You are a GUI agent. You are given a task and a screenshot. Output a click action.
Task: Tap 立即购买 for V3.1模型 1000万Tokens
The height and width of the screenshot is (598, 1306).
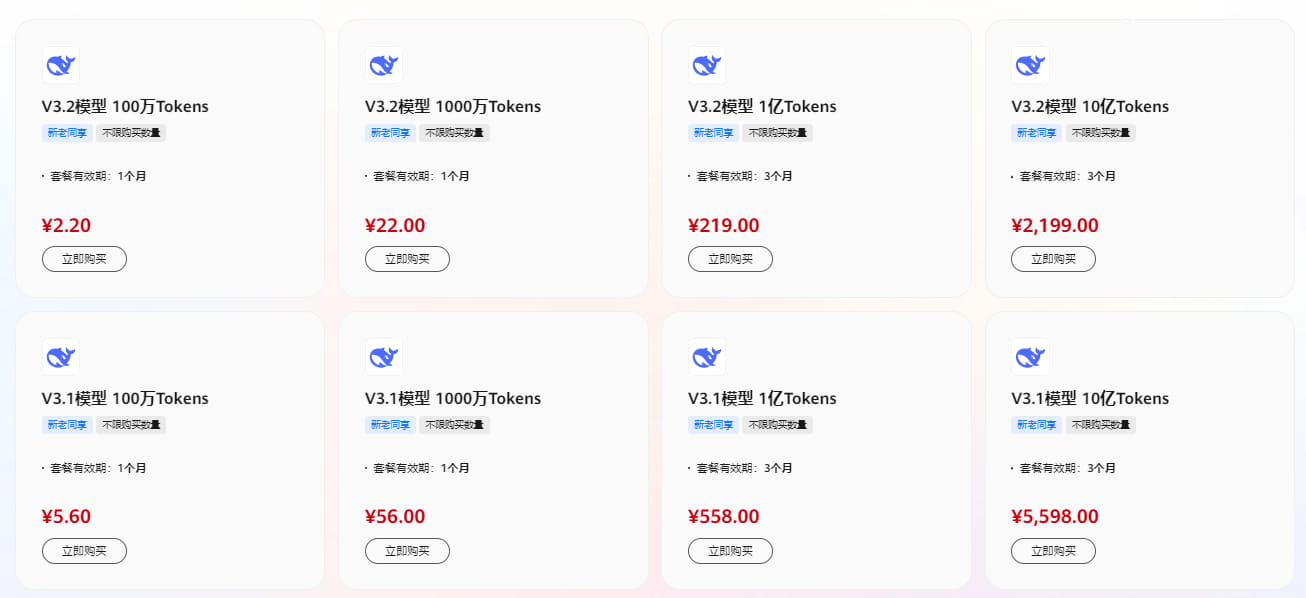[x=407, y=551]
